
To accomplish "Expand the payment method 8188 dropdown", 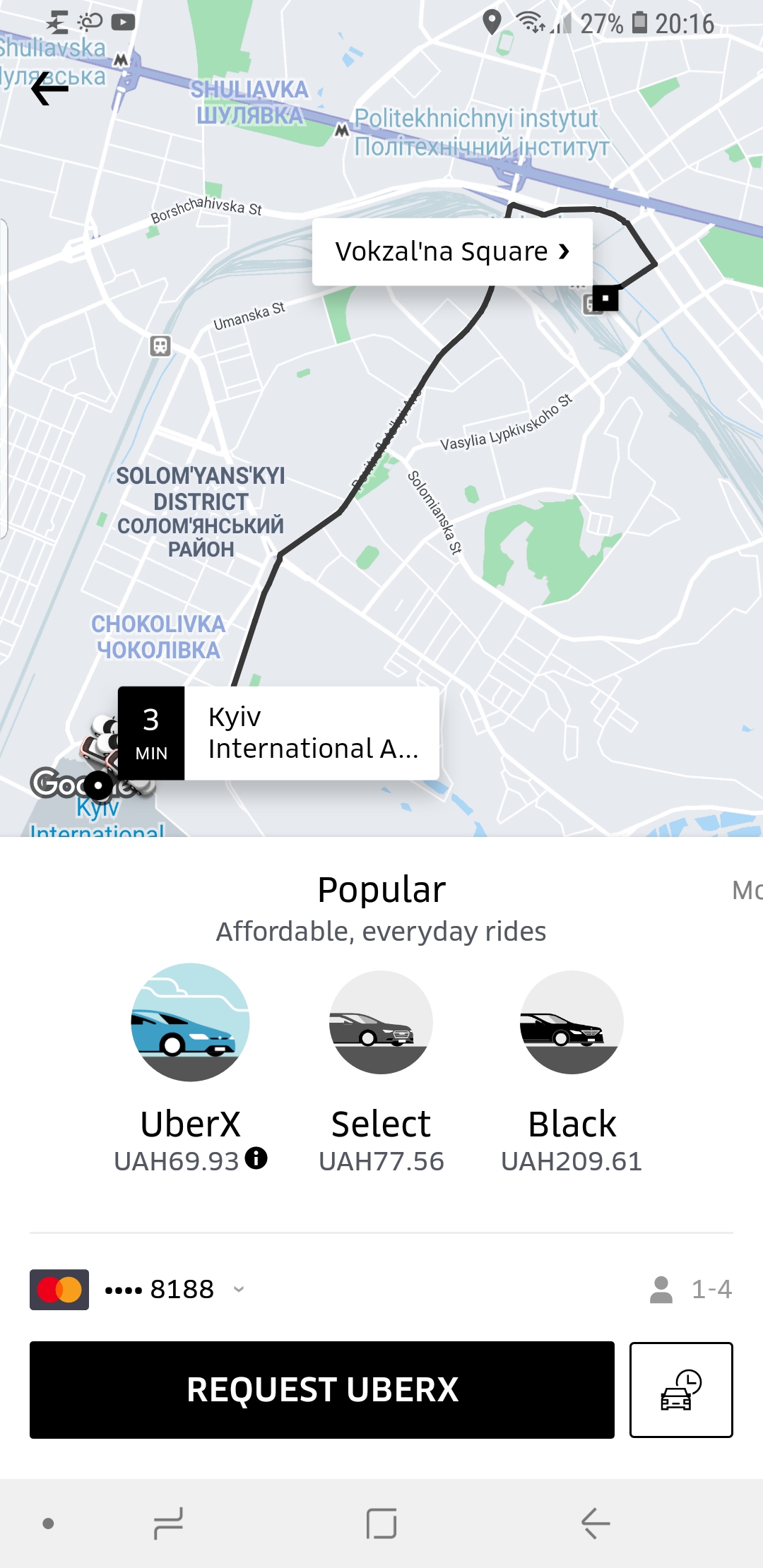I will [238, 1290].
